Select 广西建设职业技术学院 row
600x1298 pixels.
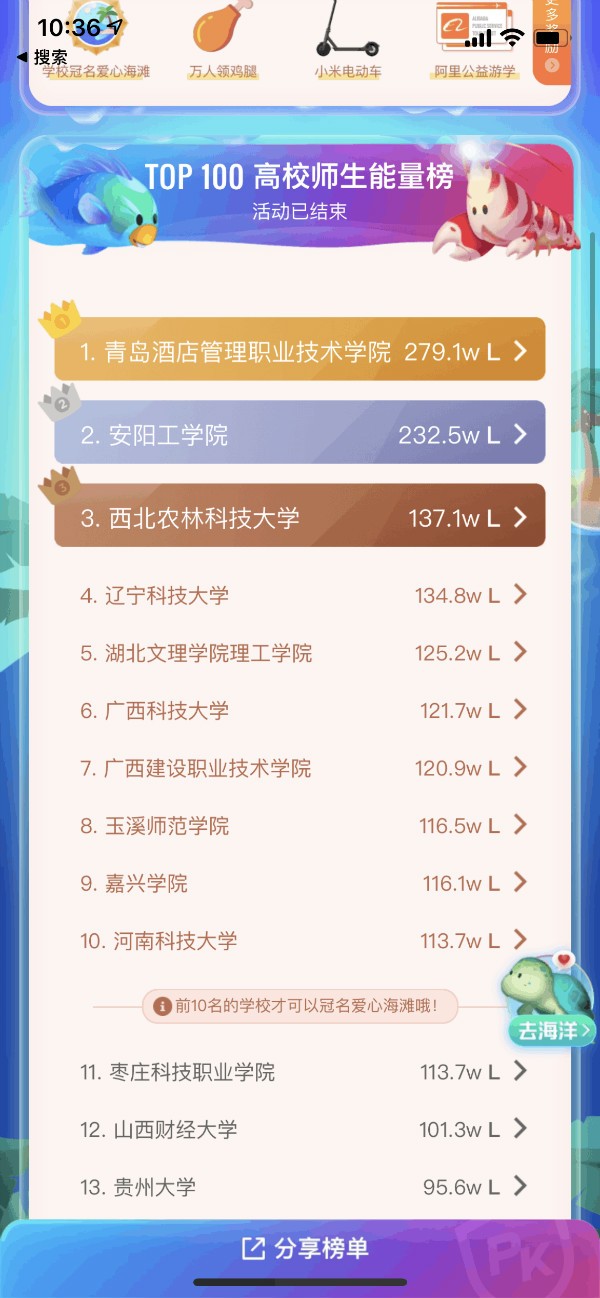click(x=300, y=768)
